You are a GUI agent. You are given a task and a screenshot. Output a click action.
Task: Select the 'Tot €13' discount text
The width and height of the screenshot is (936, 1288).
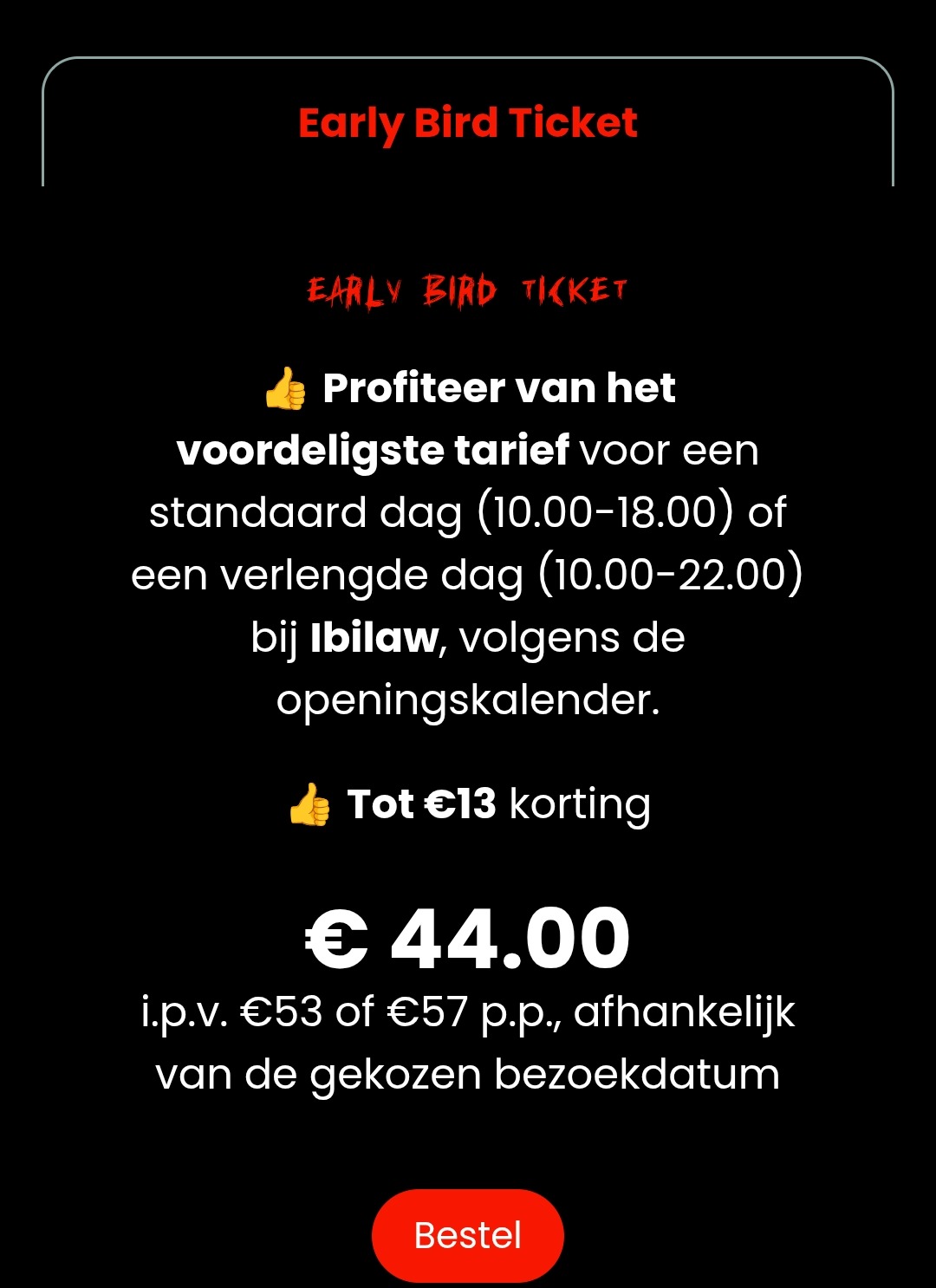click(x=422, y=804)
